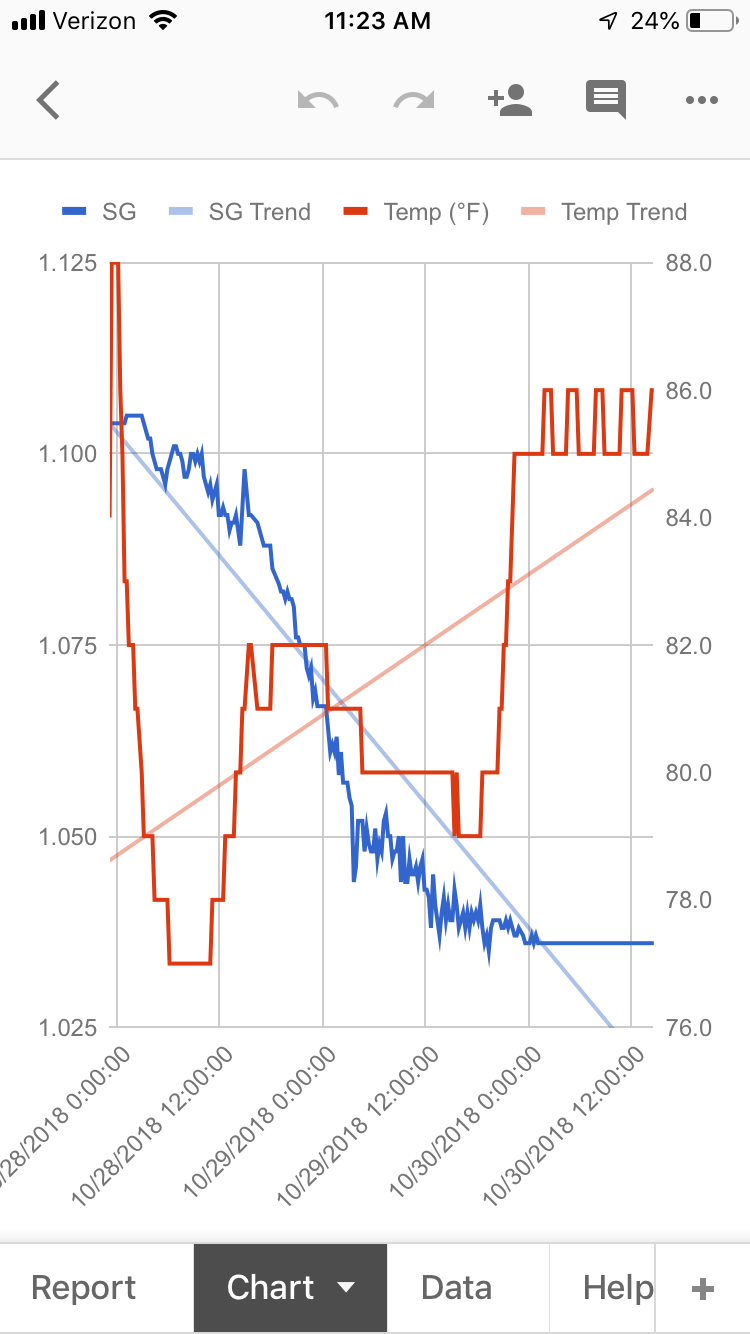Undo the last change
This screenshot has width=750, height=1334.
318,99
